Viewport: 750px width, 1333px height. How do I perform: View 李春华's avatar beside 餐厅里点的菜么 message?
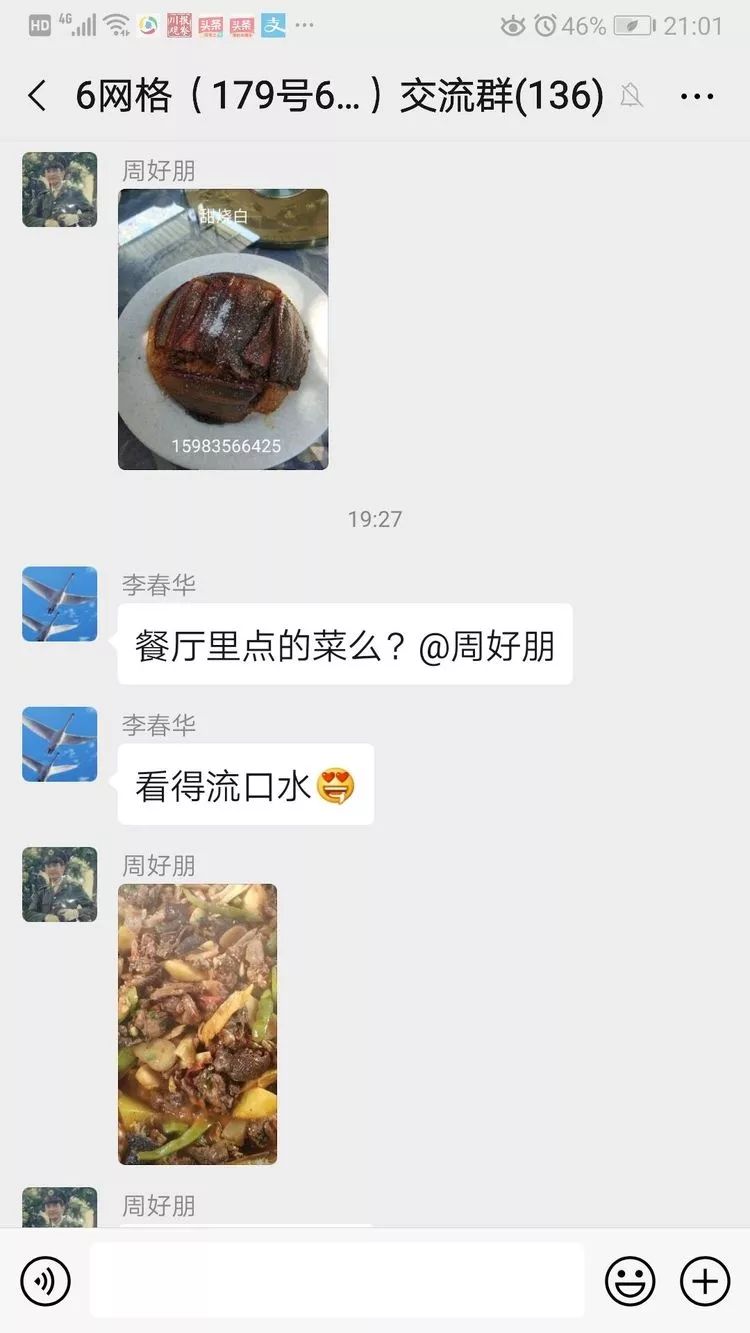pos(60,604)
